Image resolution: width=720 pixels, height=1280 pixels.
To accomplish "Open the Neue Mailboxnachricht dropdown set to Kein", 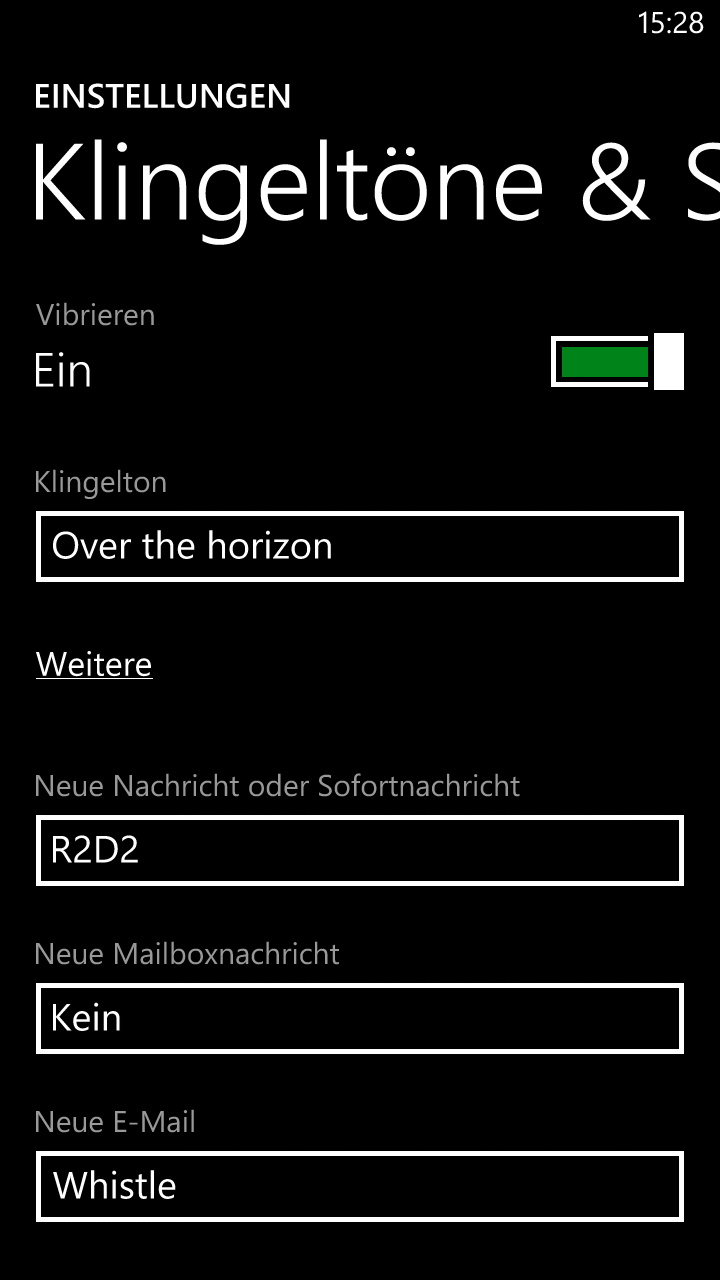I will [360, 1018].
